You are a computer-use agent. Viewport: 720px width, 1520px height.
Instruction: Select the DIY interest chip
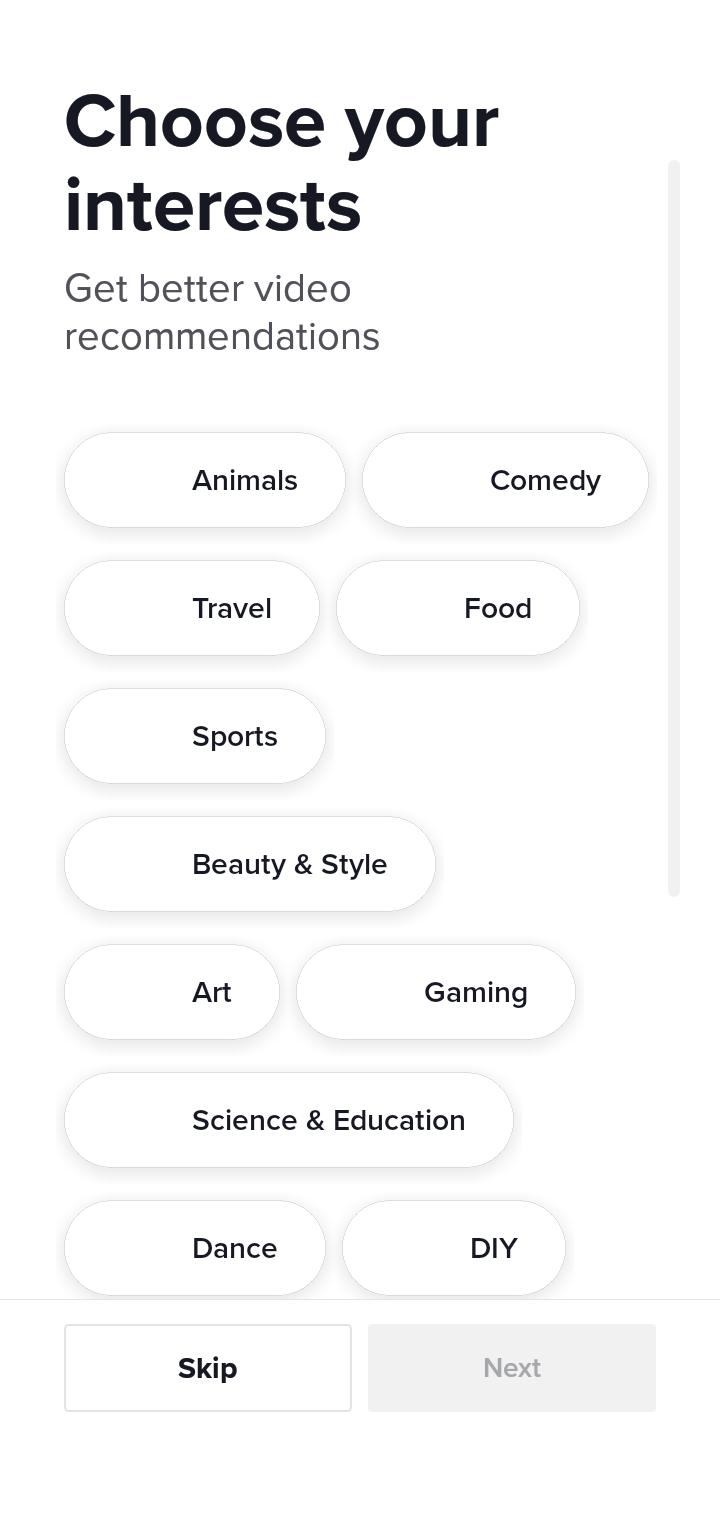pyautogui.click(x=454, y=1248)
